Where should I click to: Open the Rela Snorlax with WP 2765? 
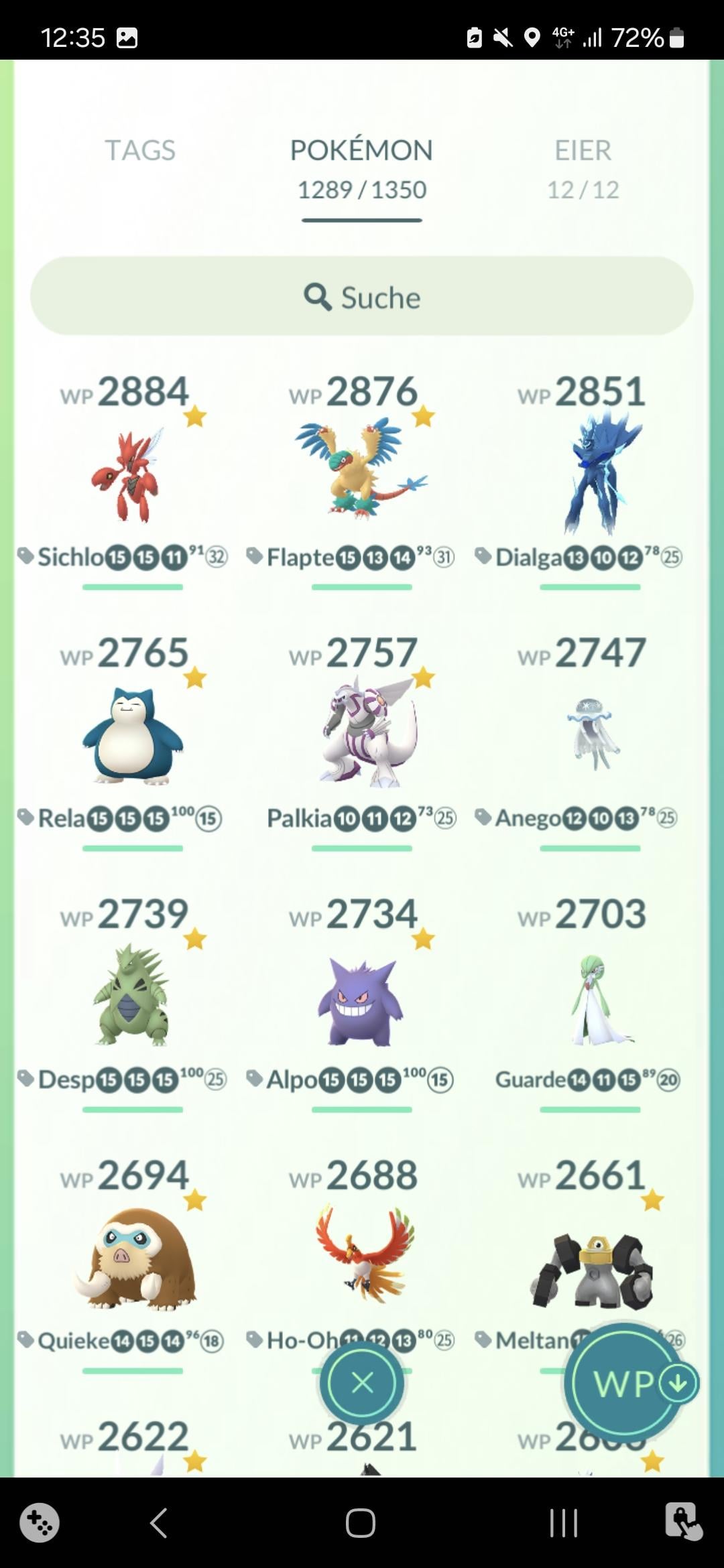tap(133, 736)
